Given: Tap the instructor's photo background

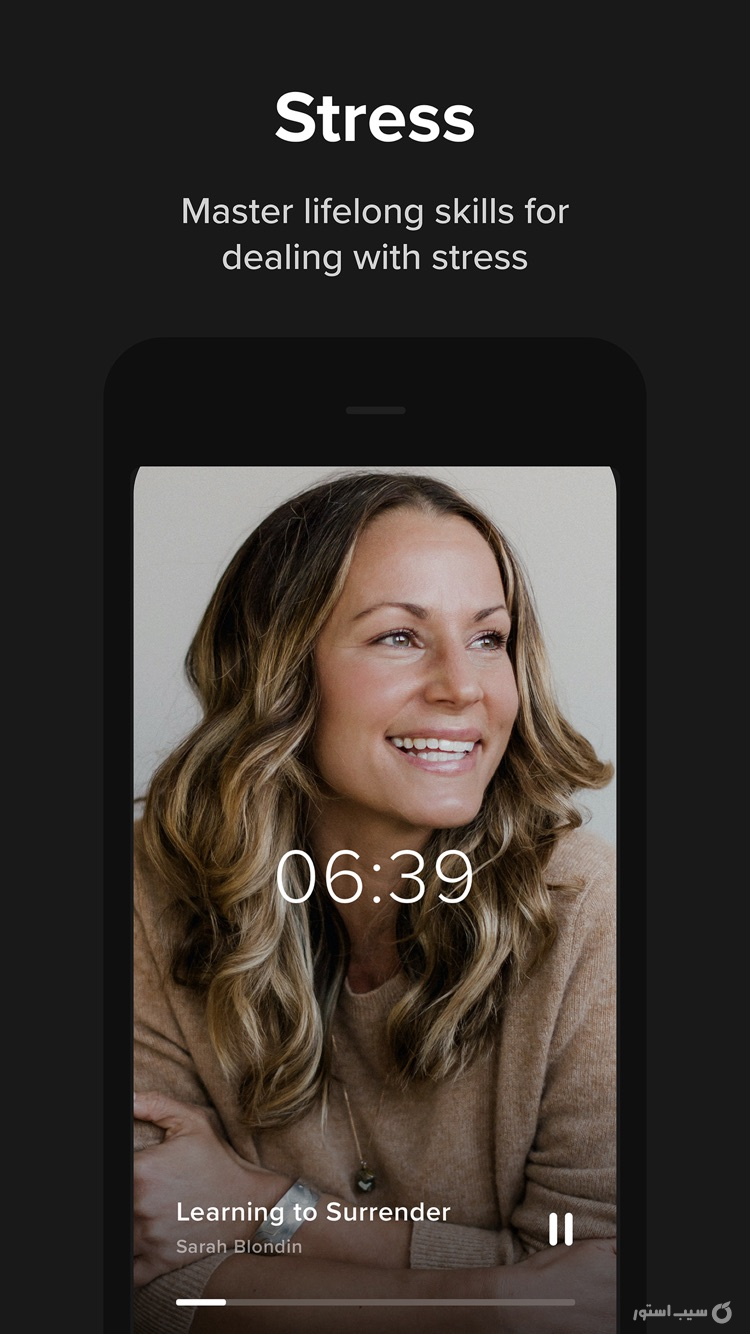Looking at the screenshot, I should 375,700.
